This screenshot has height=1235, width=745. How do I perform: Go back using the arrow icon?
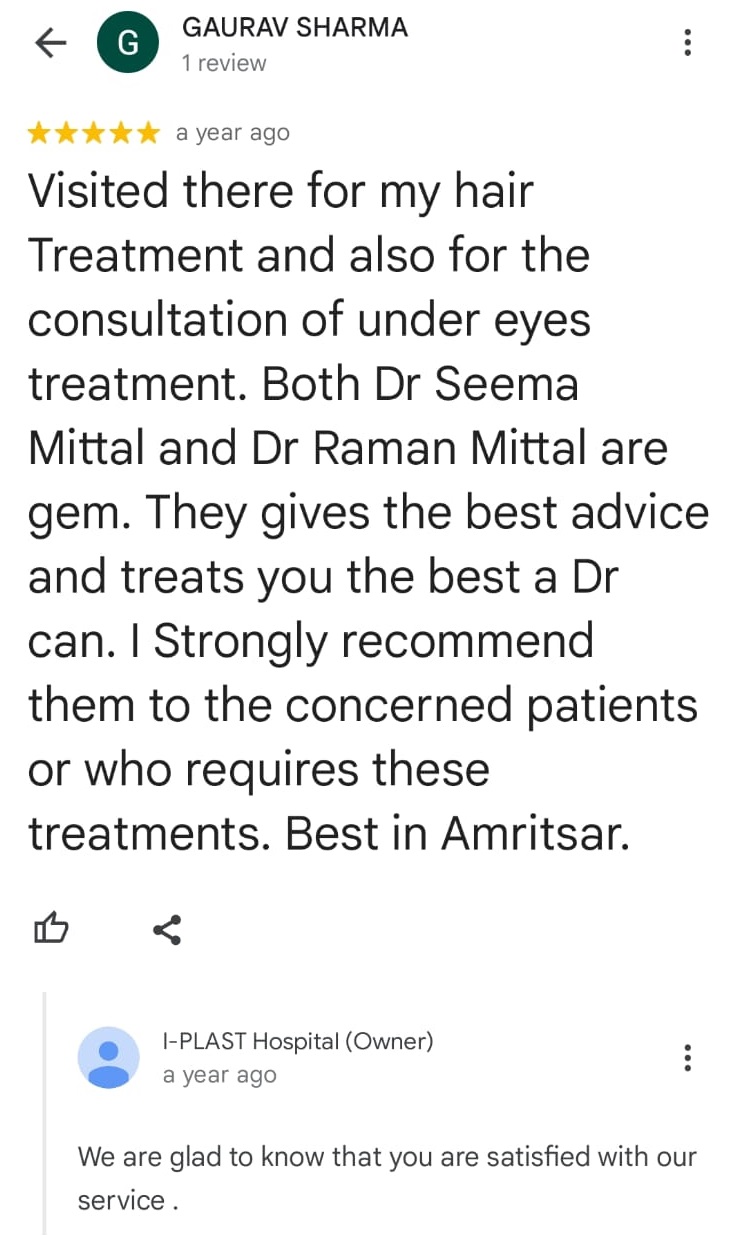(x=50, y=43)
